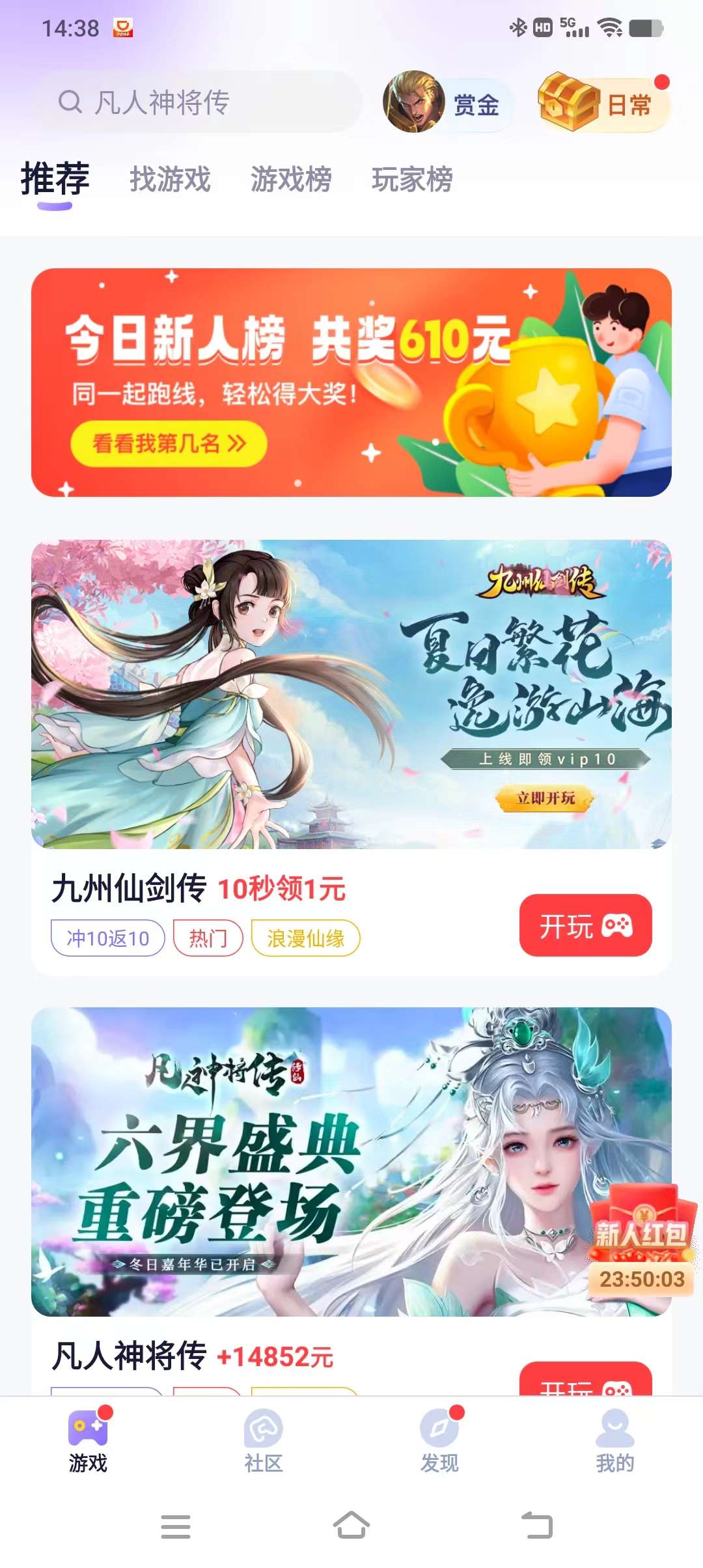The width and height of the screenshot is (703, 1568).
Task: Switch to the 游戏榜 tab
Action: [291, 179]
